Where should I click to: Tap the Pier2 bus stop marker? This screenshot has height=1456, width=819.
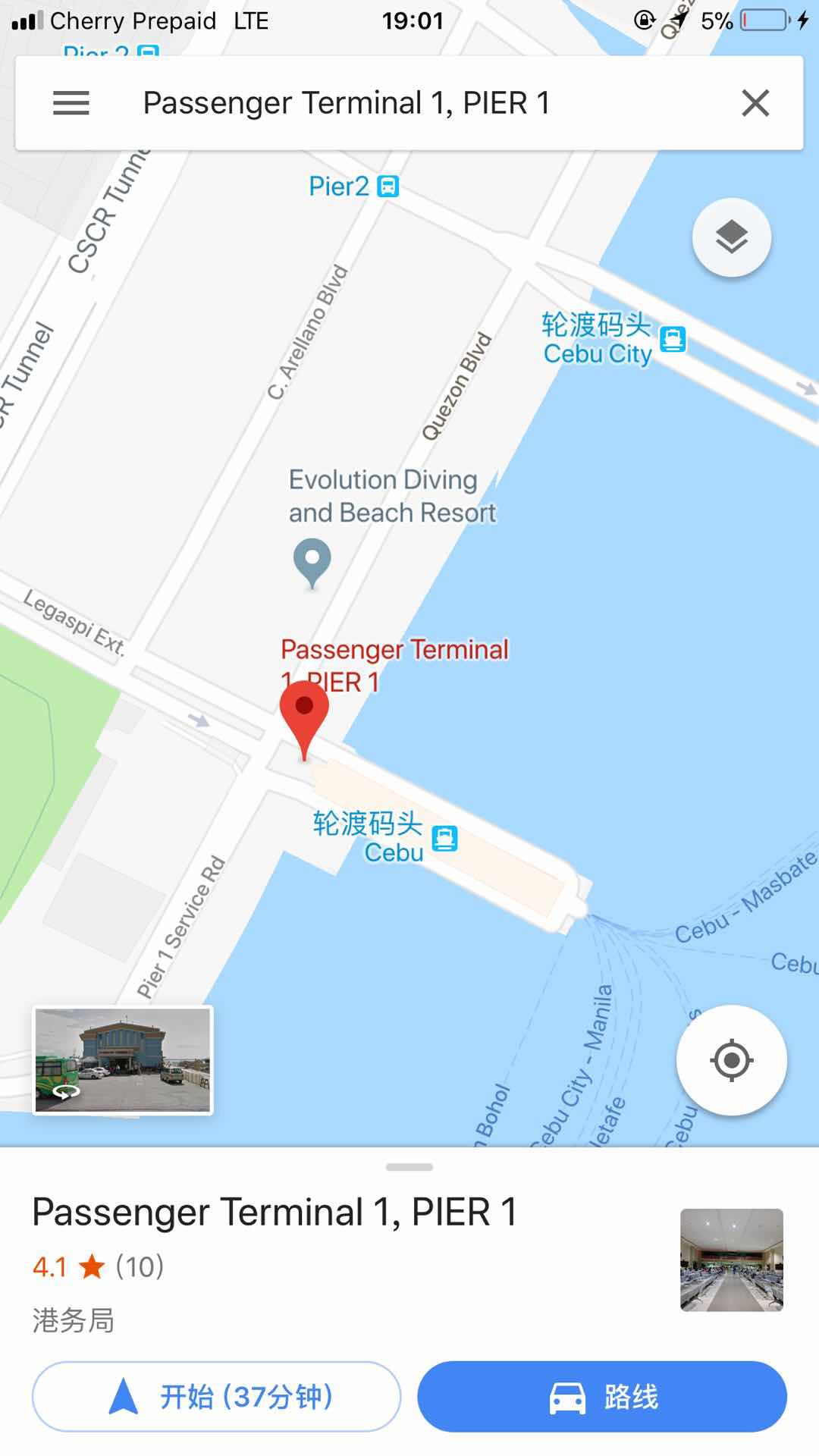click(x=388, y=186)
